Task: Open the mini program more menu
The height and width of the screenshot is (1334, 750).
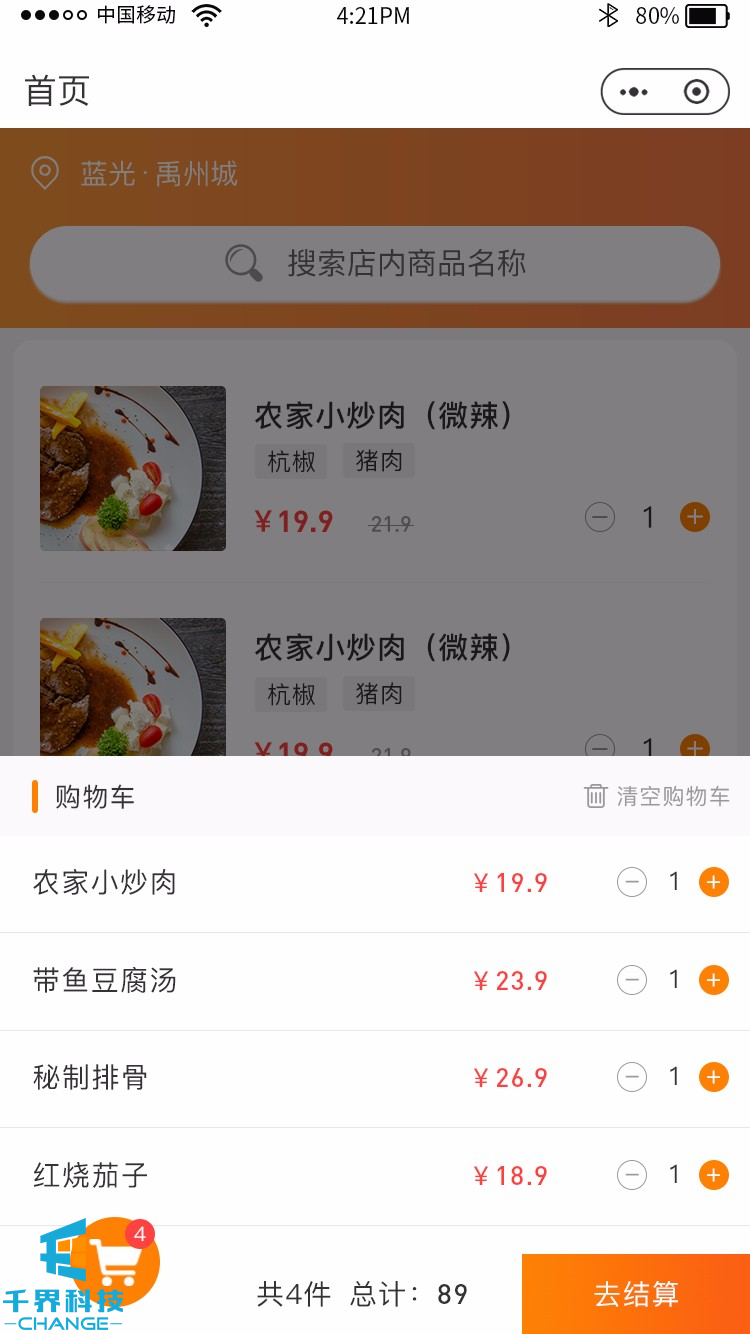Action: [x=634, y=92]
